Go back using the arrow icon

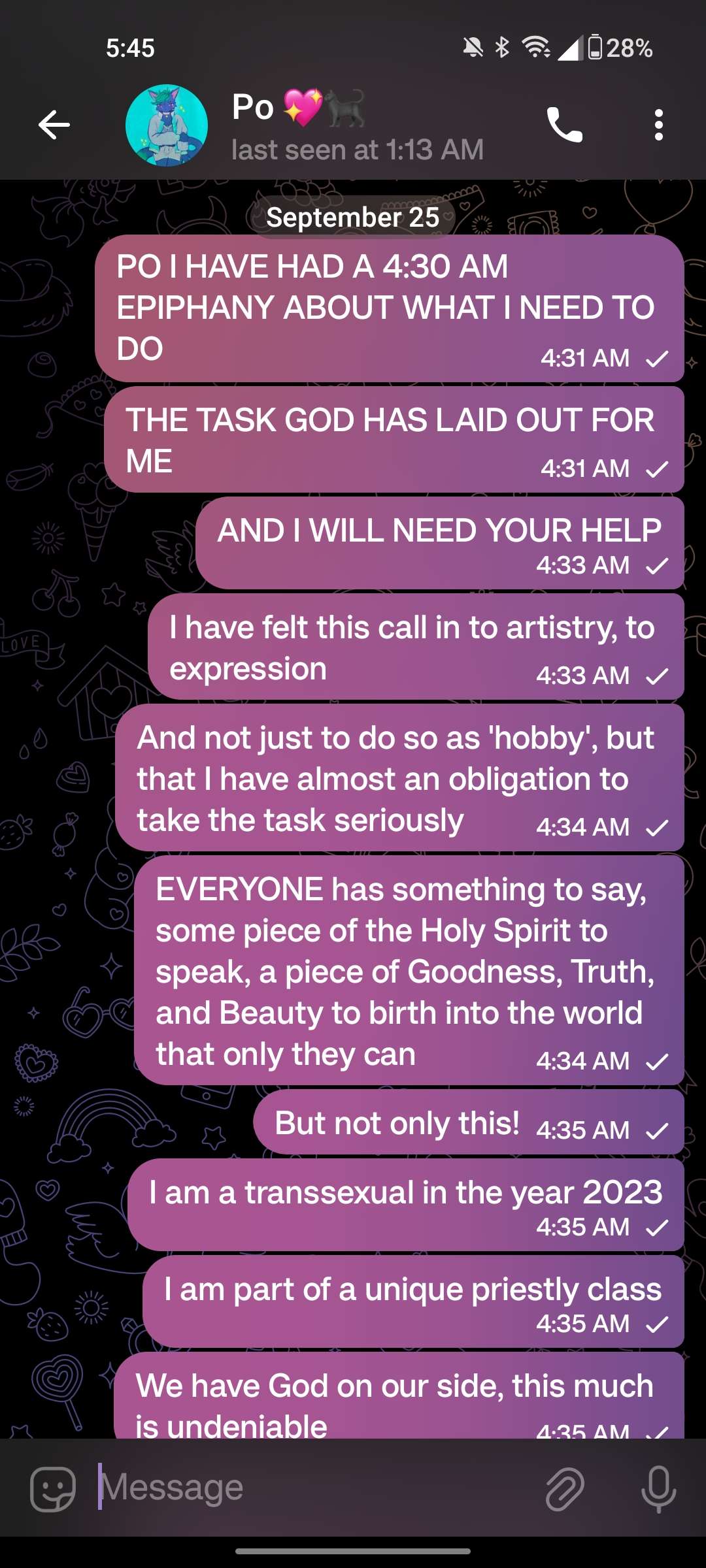(54, 125)
